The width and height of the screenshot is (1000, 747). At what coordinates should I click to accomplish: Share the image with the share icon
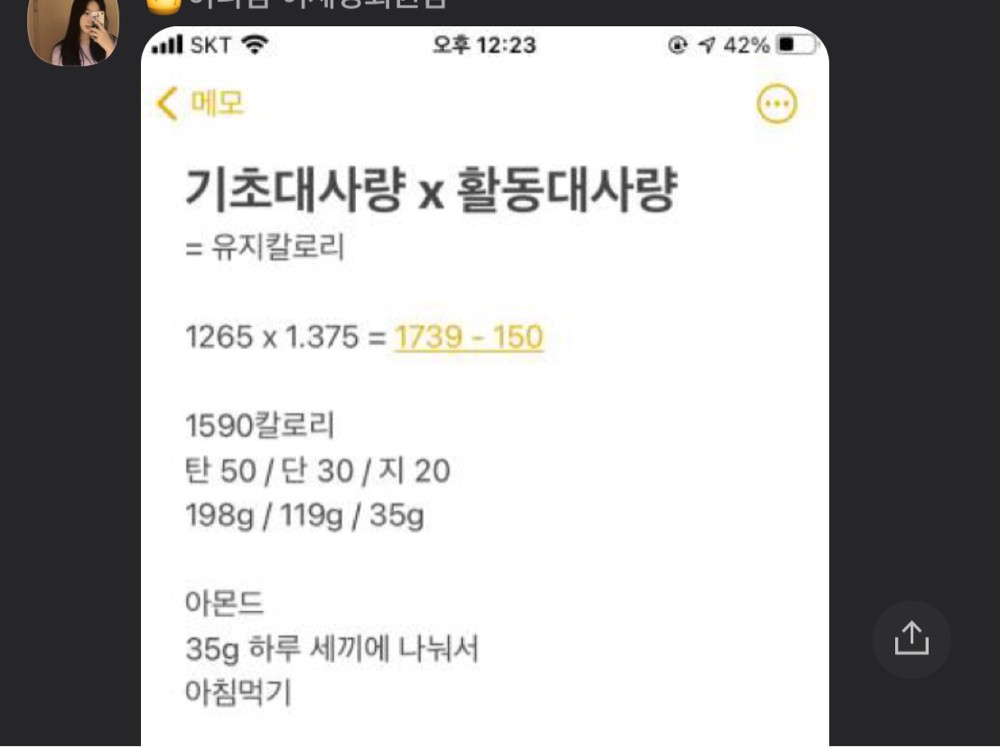(x=911, y=639)
